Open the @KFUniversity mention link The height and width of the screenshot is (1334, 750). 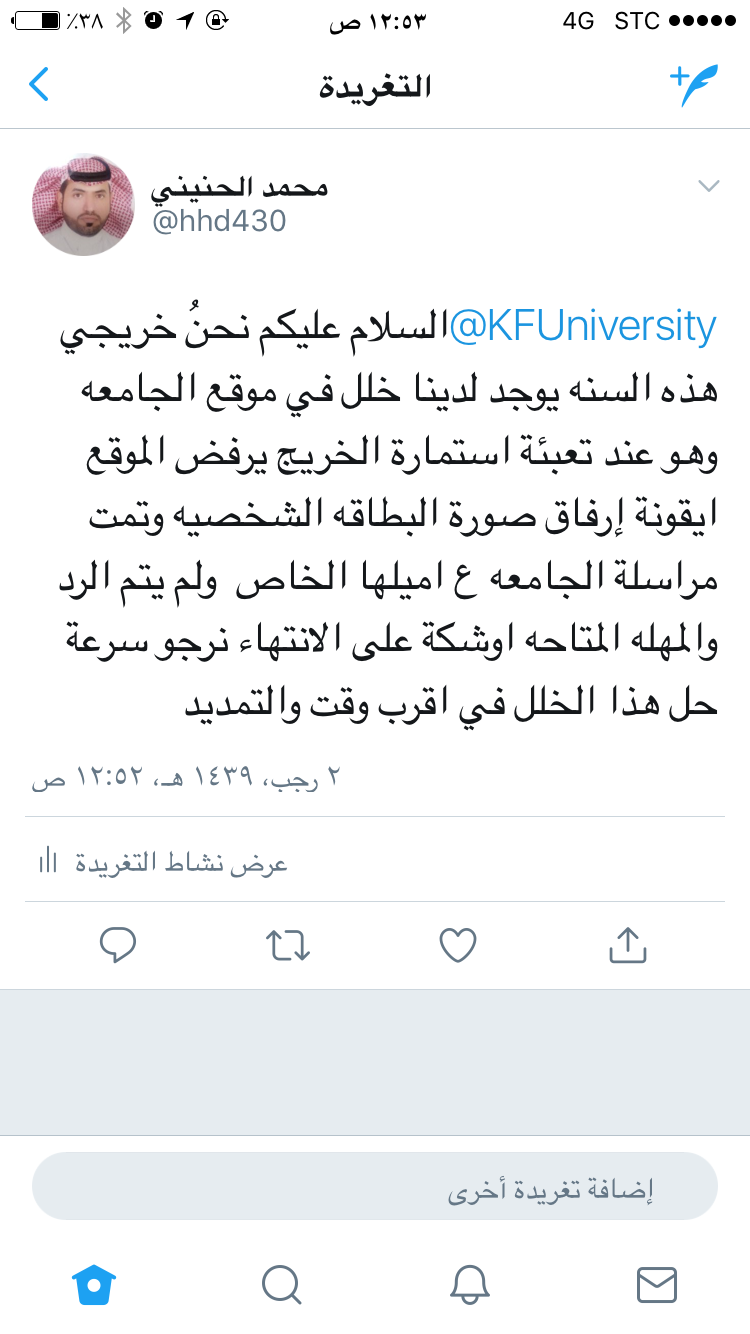[582, 326]
